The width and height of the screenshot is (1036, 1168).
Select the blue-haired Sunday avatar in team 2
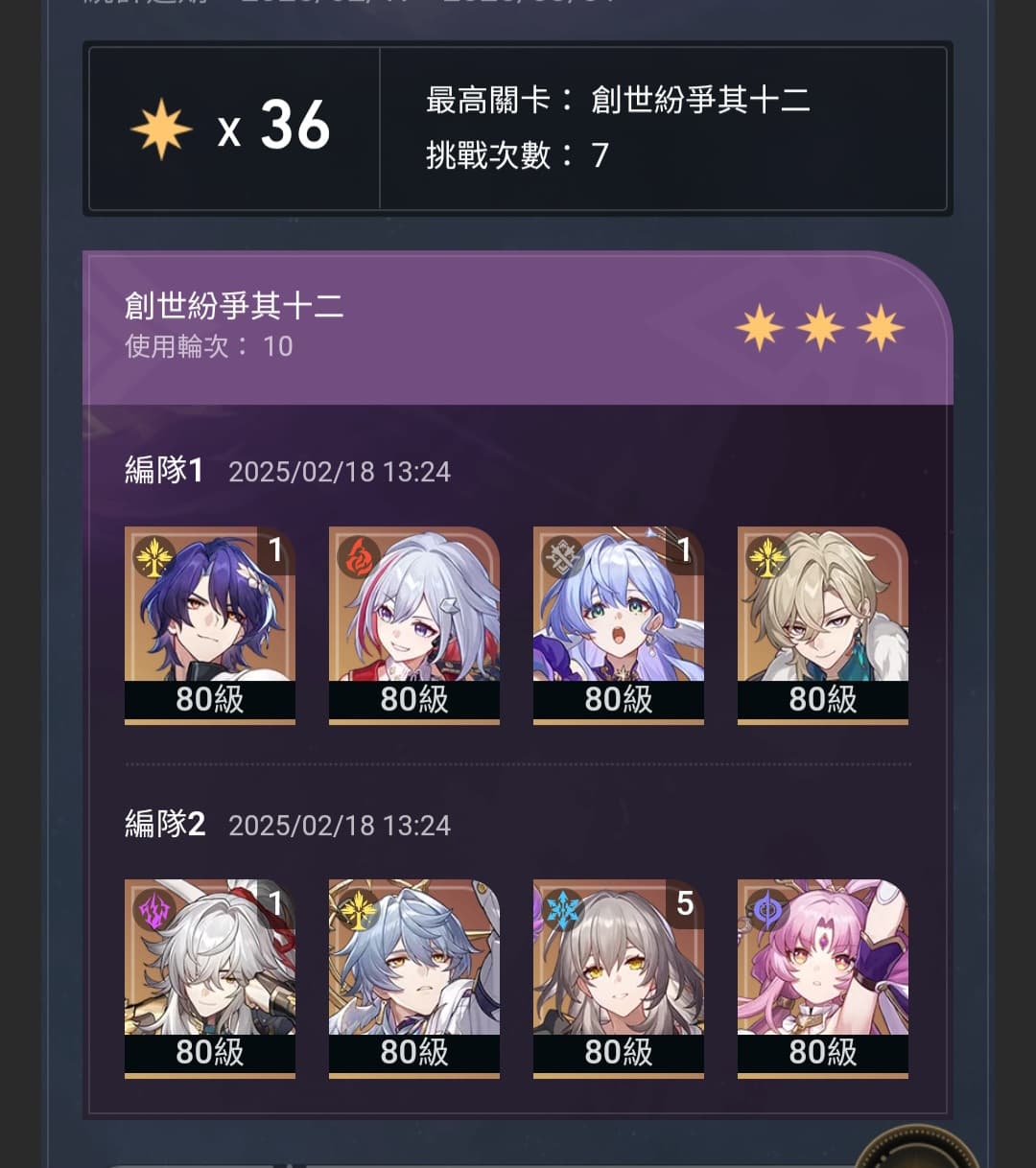pos(413,965)
